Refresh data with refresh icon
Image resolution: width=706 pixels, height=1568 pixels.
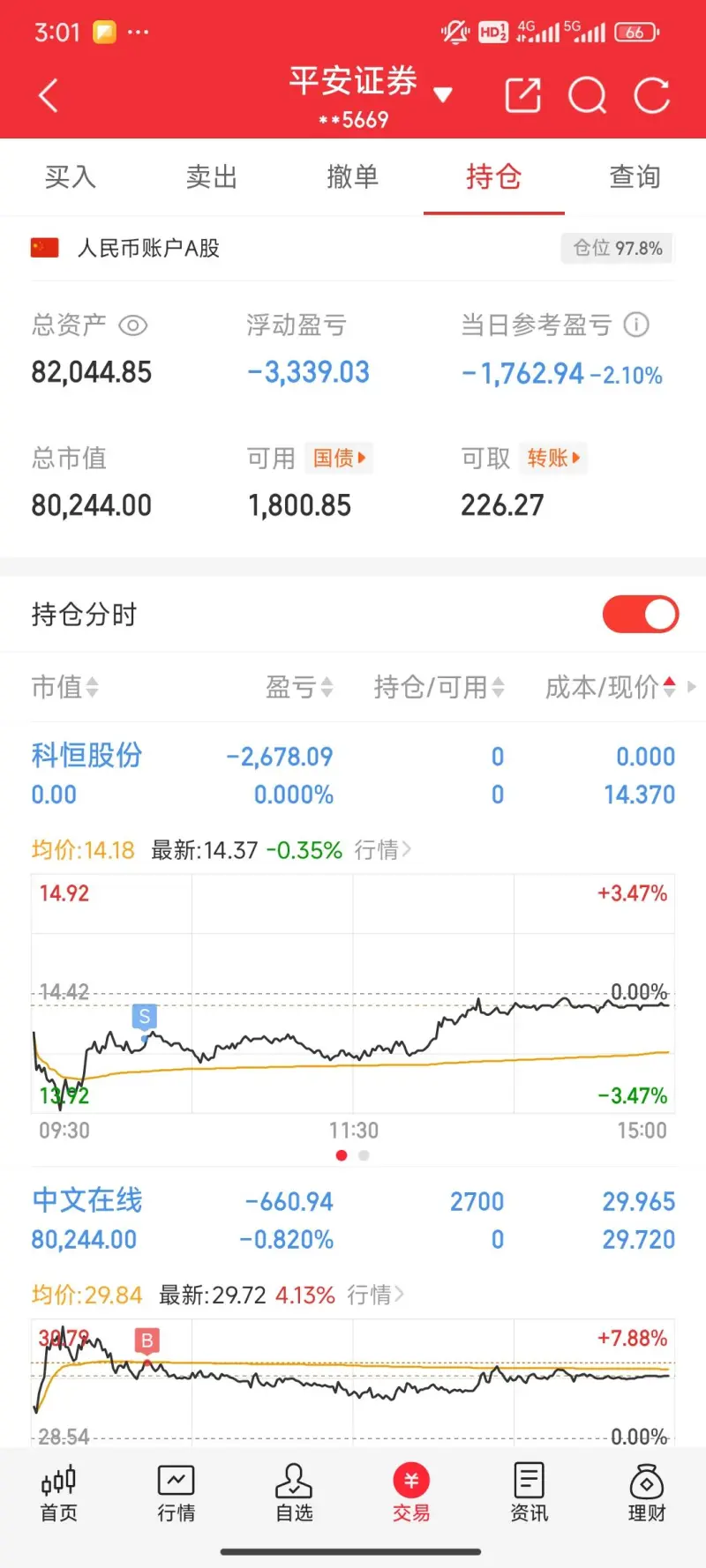click(x=652, y=95)
